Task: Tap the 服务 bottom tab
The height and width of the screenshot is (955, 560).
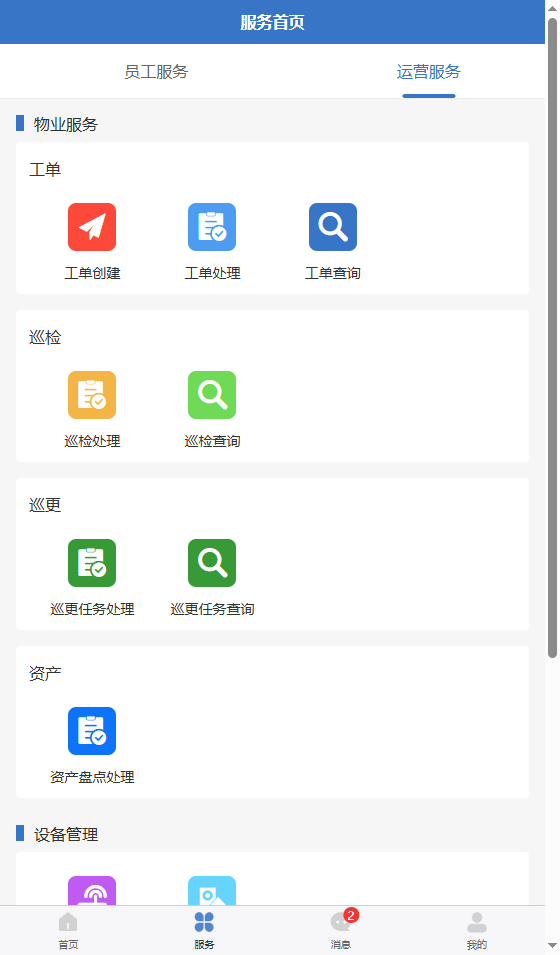Action: (x=204, y=931)
